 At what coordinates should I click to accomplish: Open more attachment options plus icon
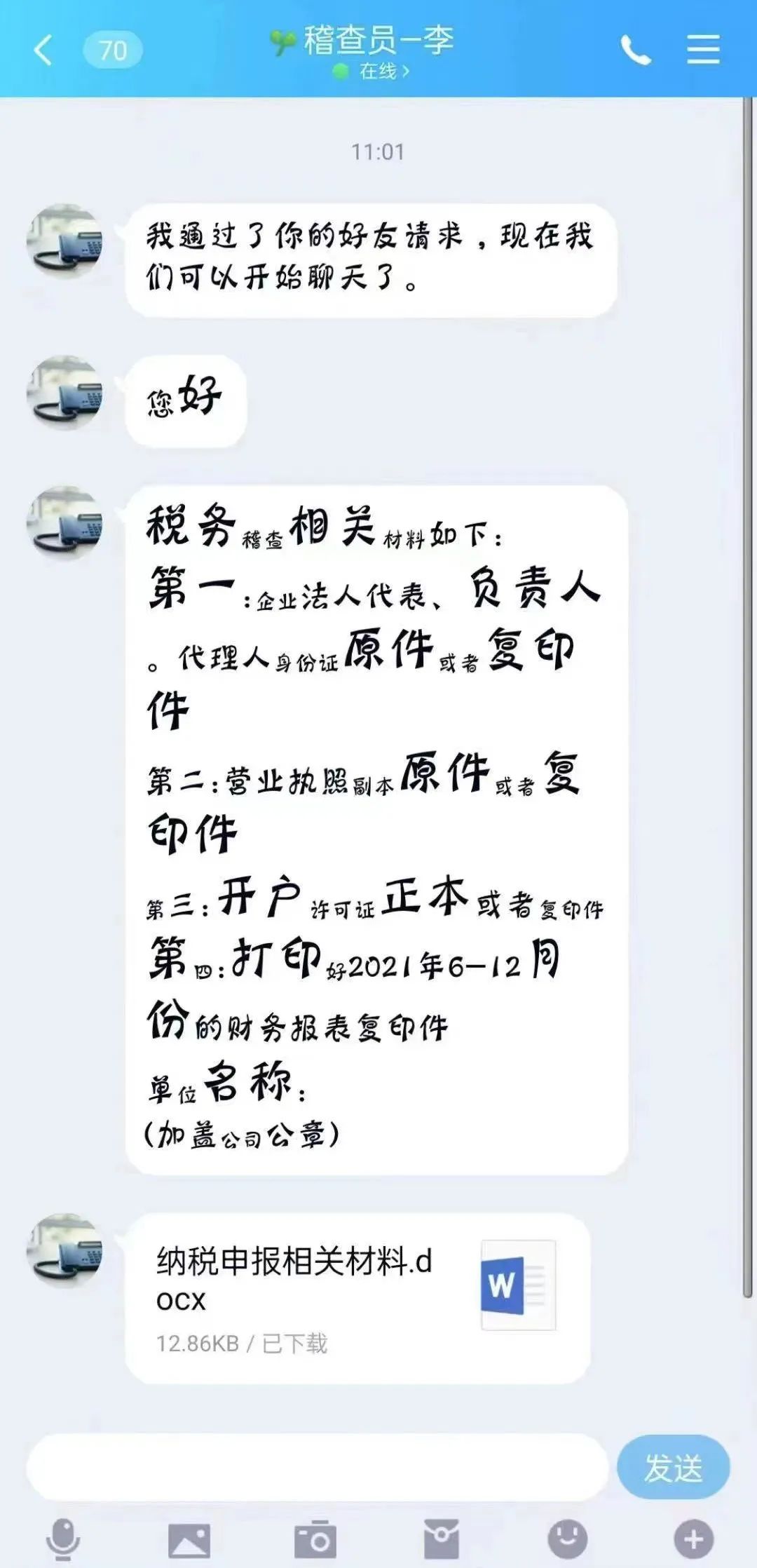coord(693,1539)
